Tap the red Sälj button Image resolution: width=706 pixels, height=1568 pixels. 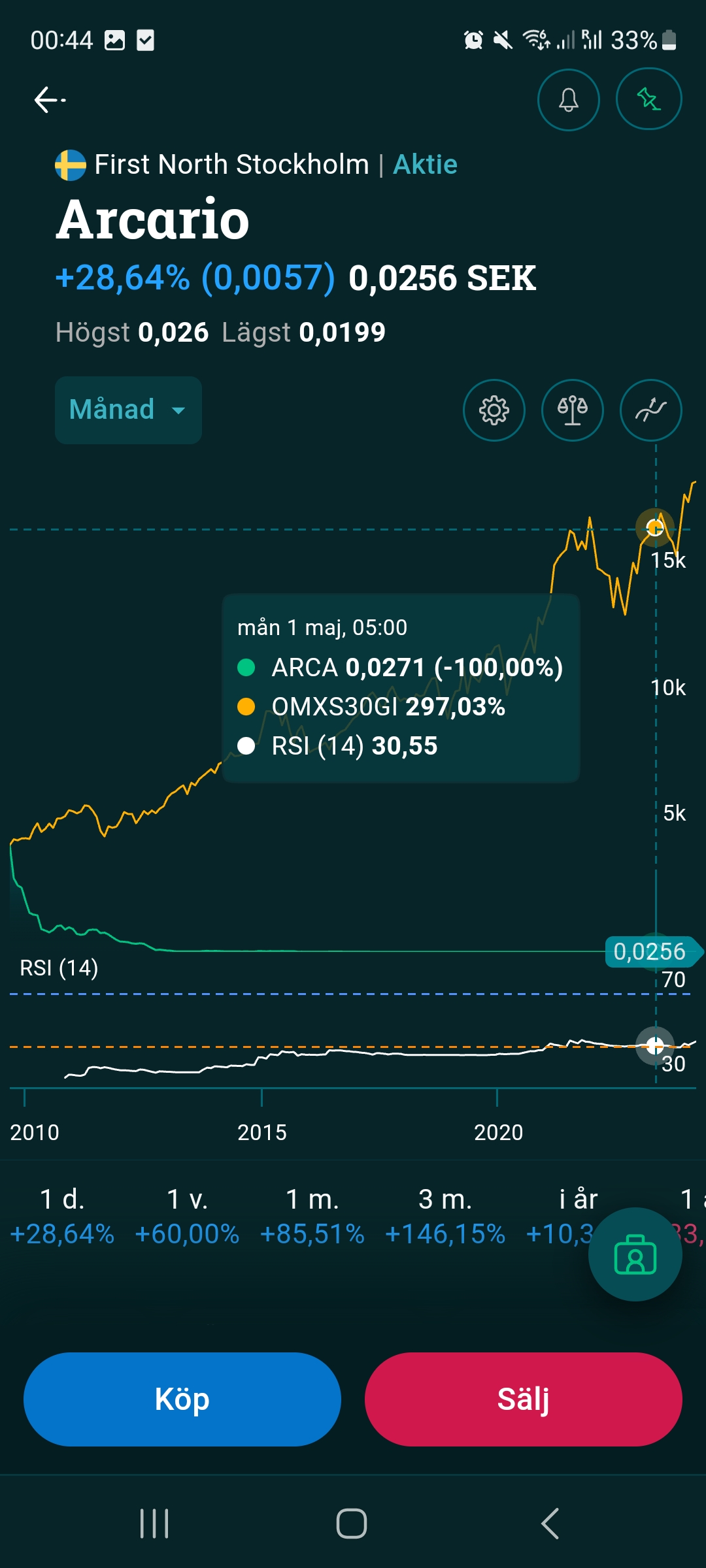[523, 1399]
